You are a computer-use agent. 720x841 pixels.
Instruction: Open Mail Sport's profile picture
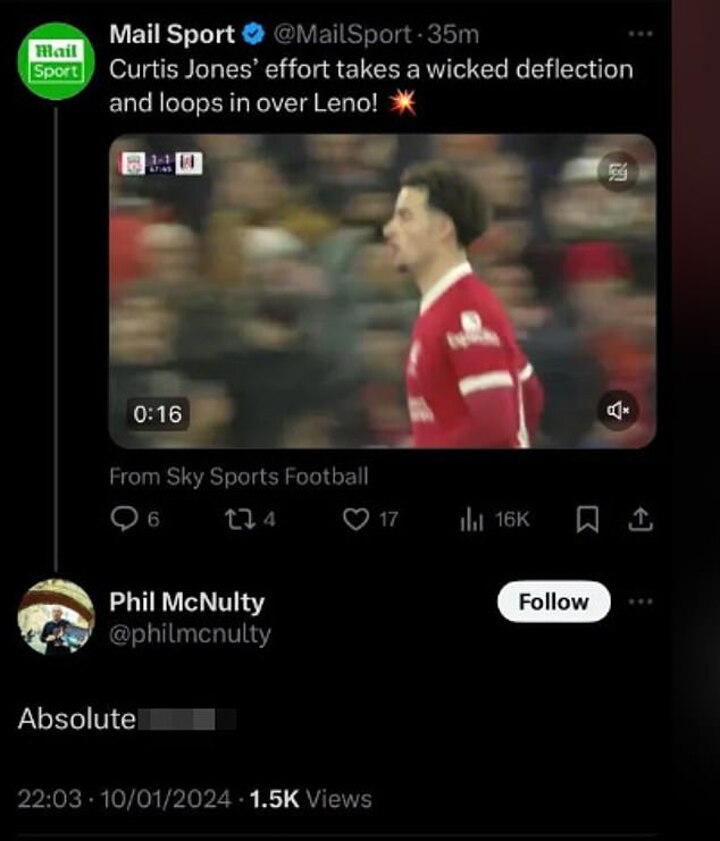[58, 61]
